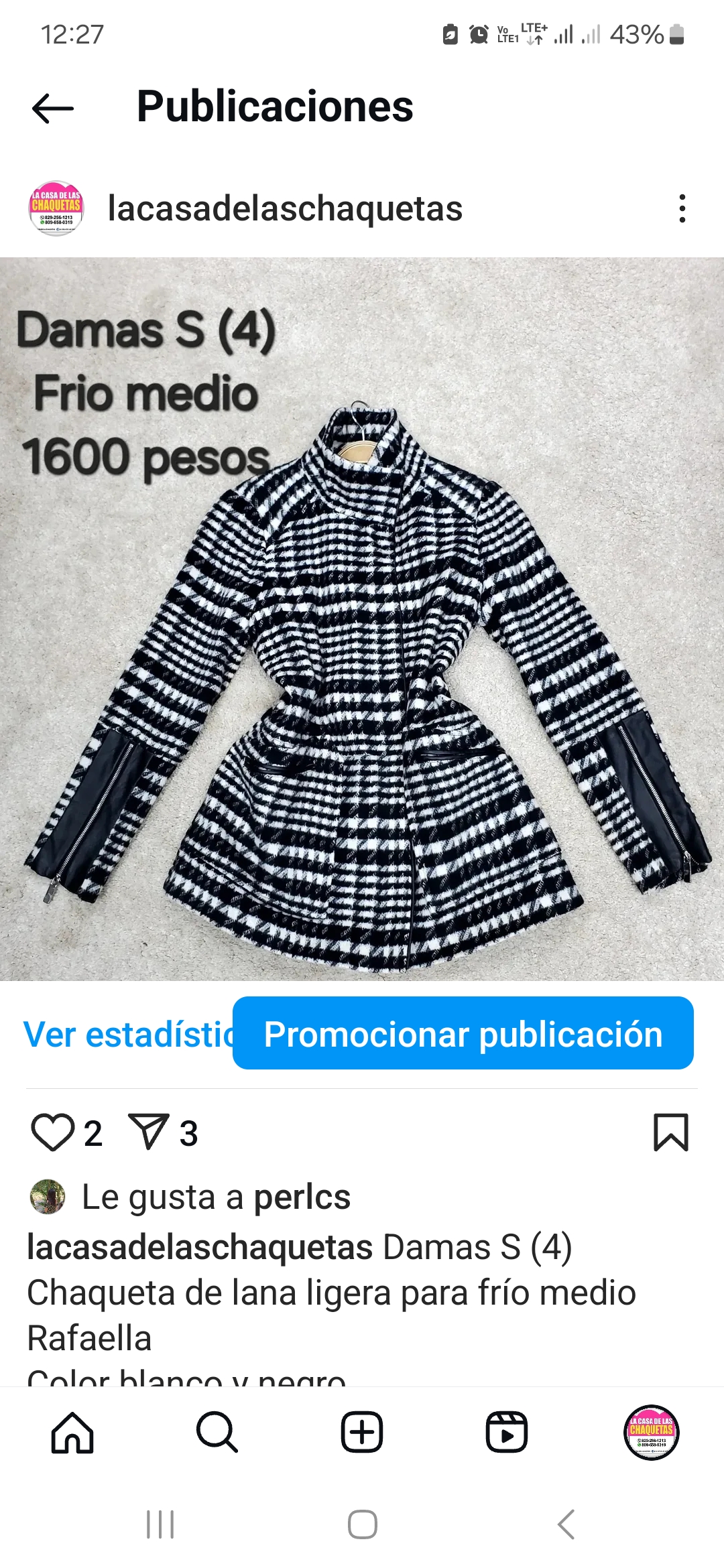Save the post with bookmark icon
724x1568 pixels.
(670, 1132)
